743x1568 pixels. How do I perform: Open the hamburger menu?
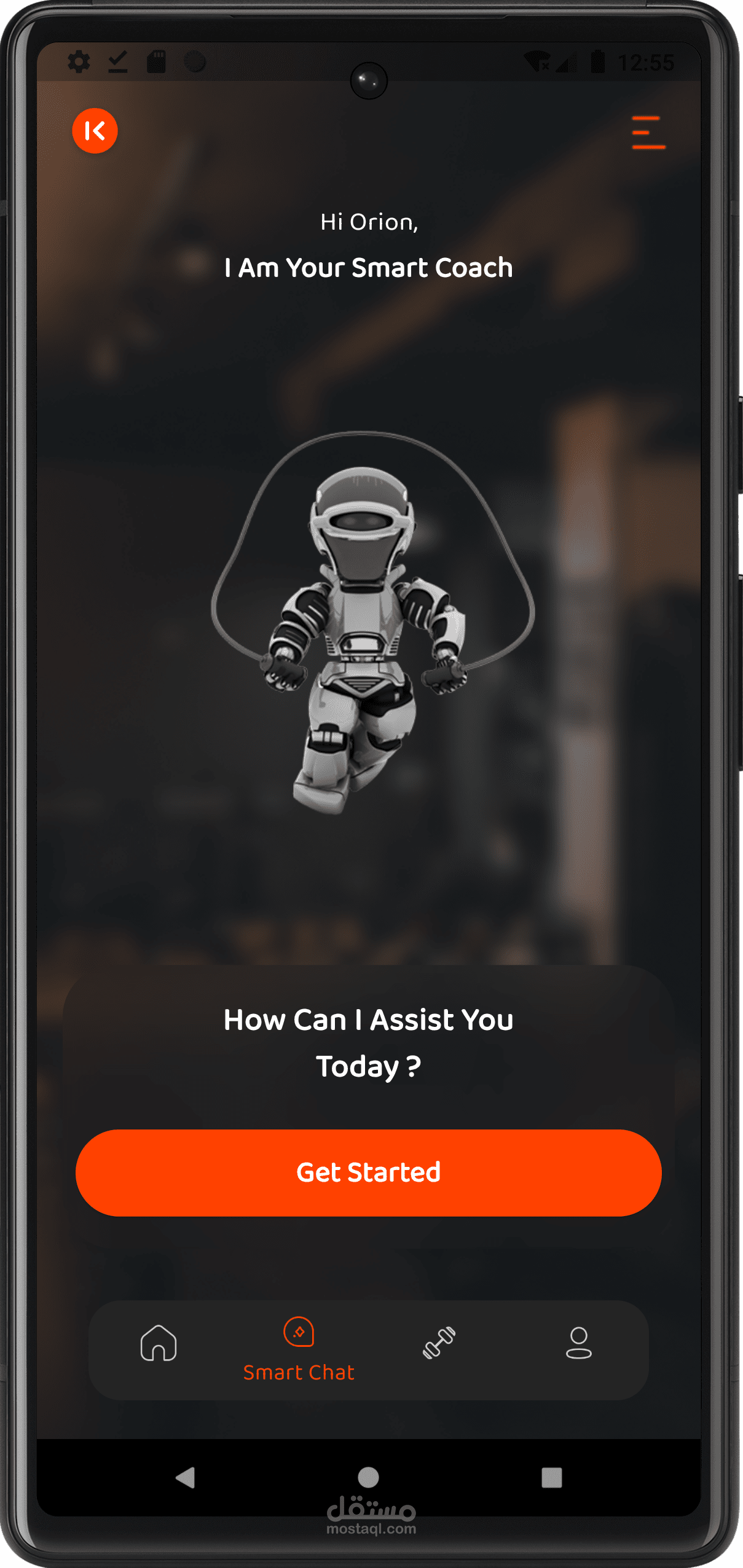pos(648,132)
